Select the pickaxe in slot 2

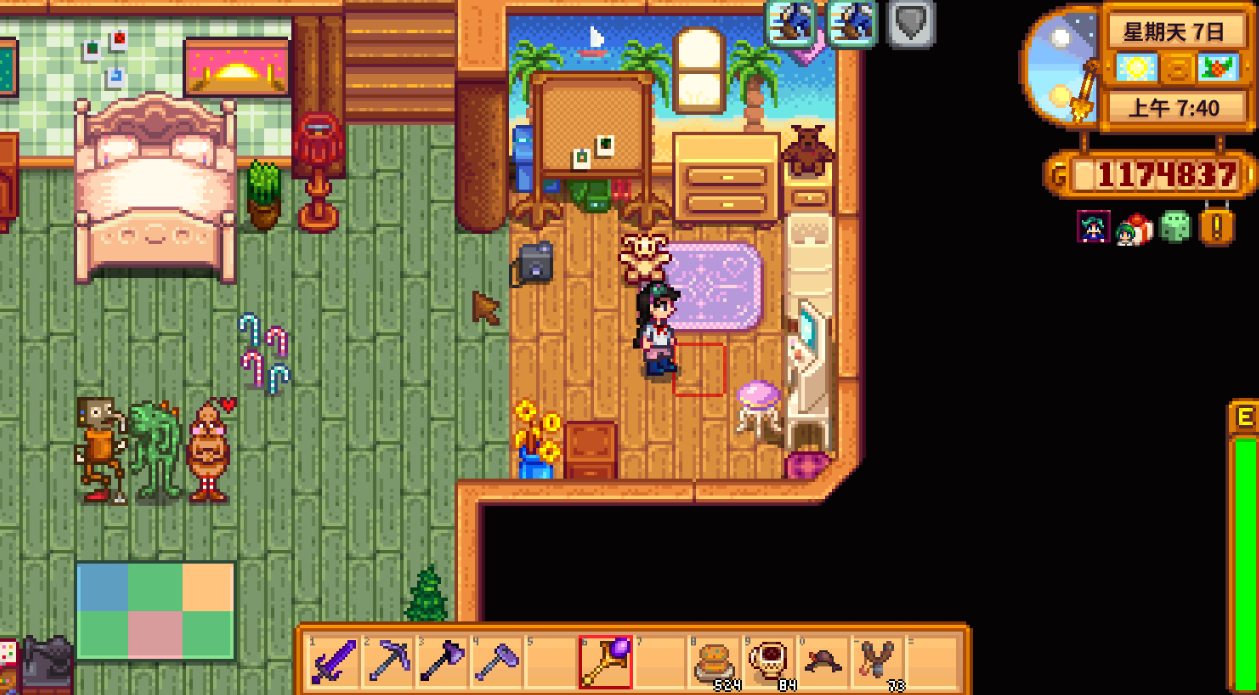point(387,661)
